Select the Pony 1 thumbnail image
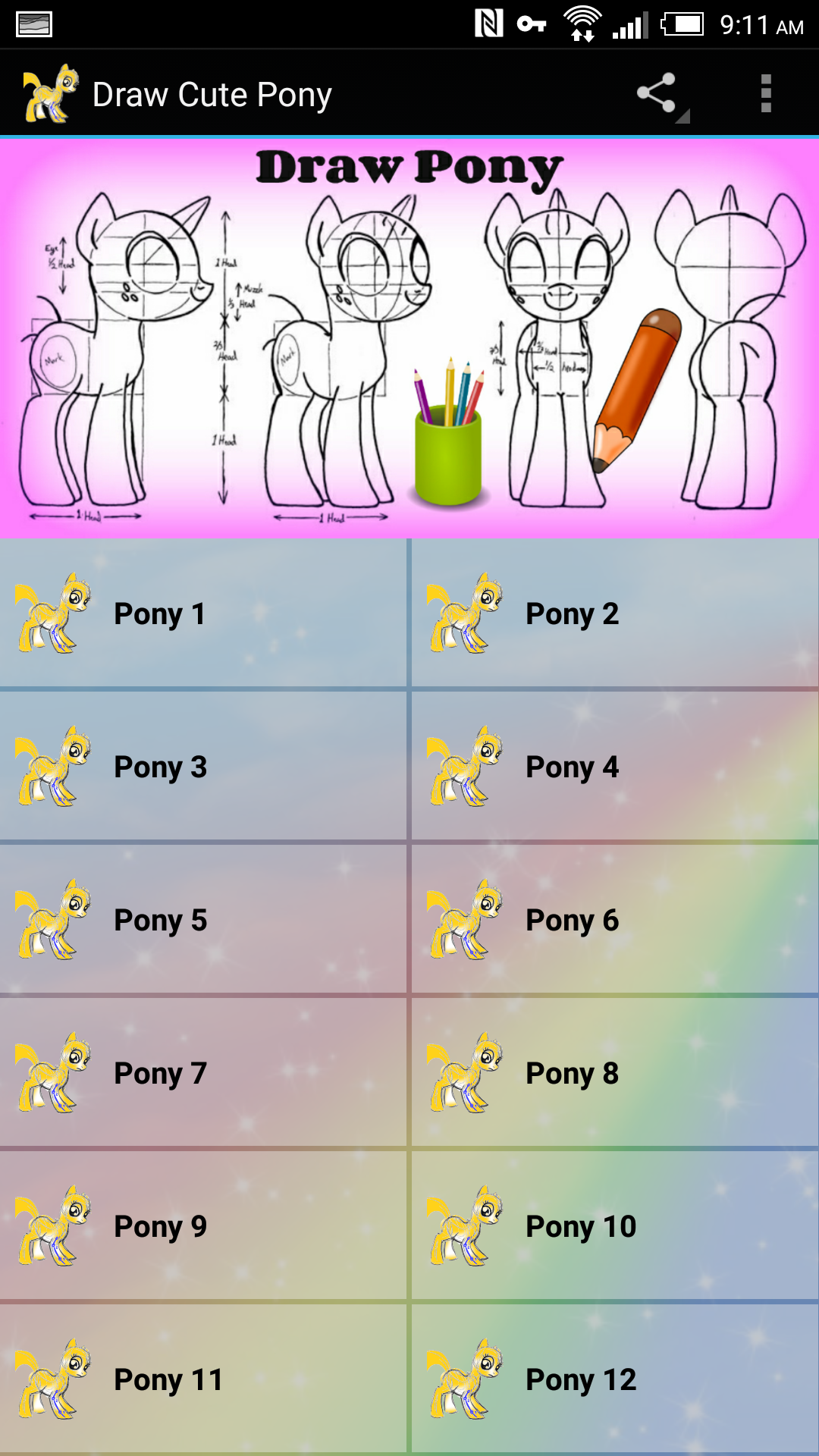 coord(53,613)
